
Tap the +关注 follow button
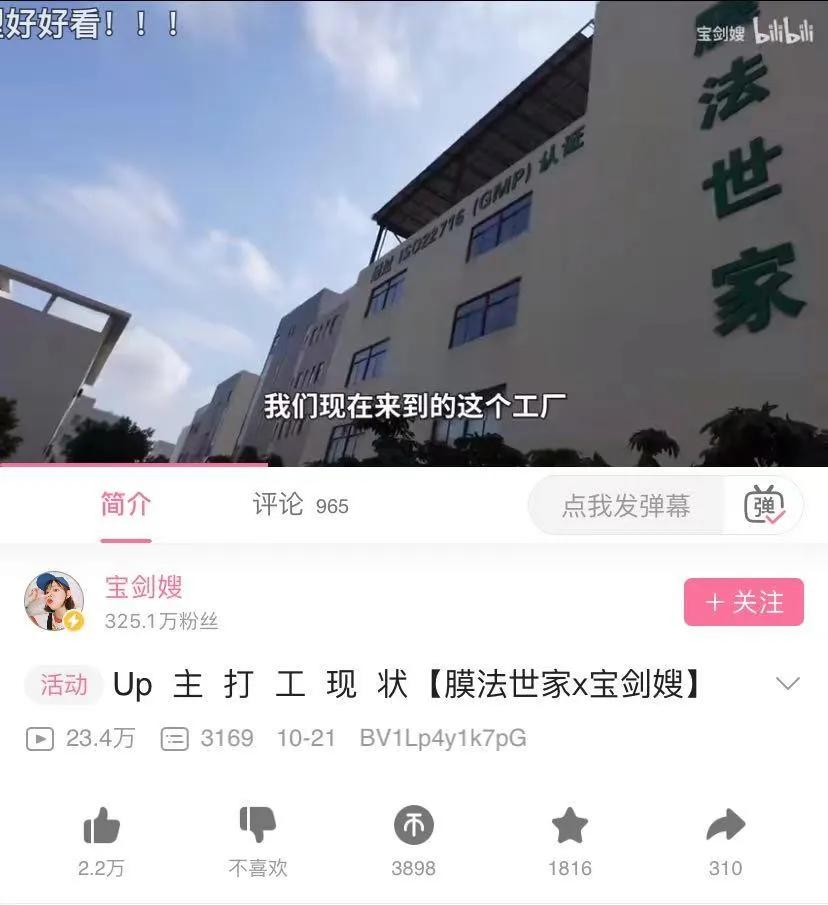click(743, 602)
